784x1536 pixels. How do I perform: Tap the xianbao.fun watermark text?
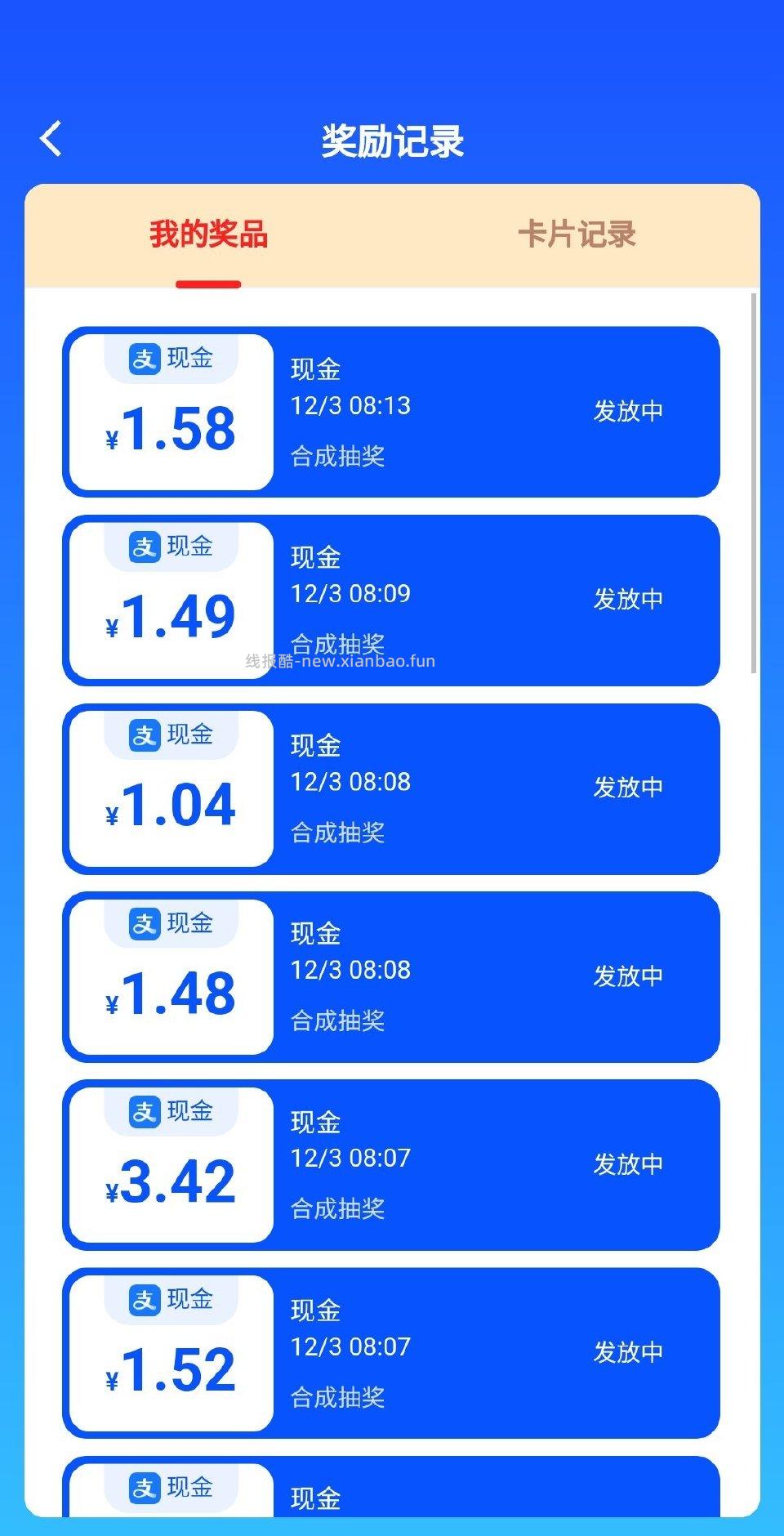[x=341, y=662]
